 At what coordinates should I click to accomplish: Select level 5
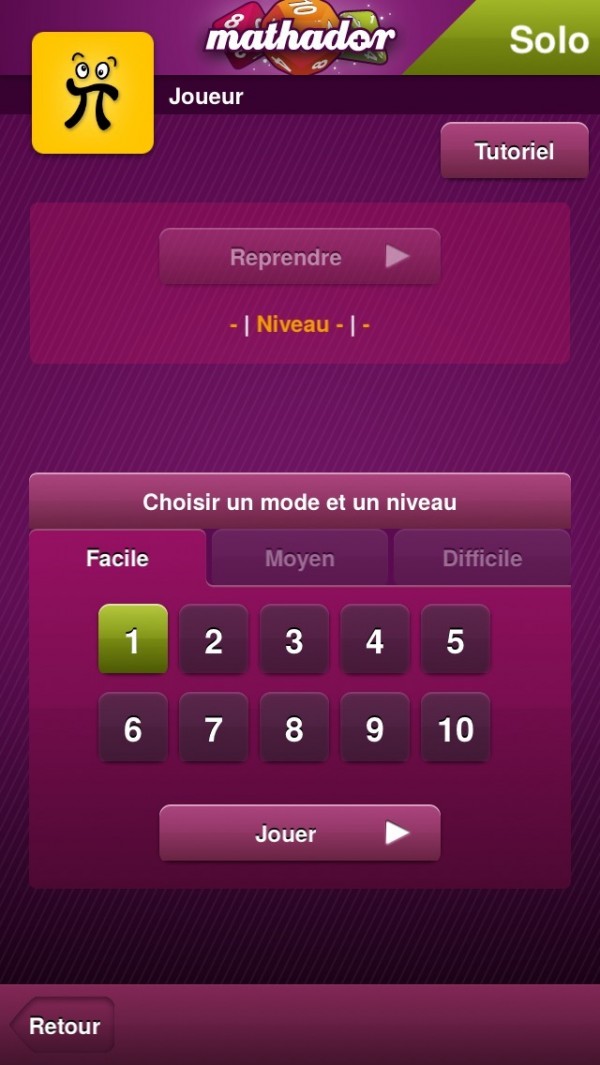click(455, 640)
